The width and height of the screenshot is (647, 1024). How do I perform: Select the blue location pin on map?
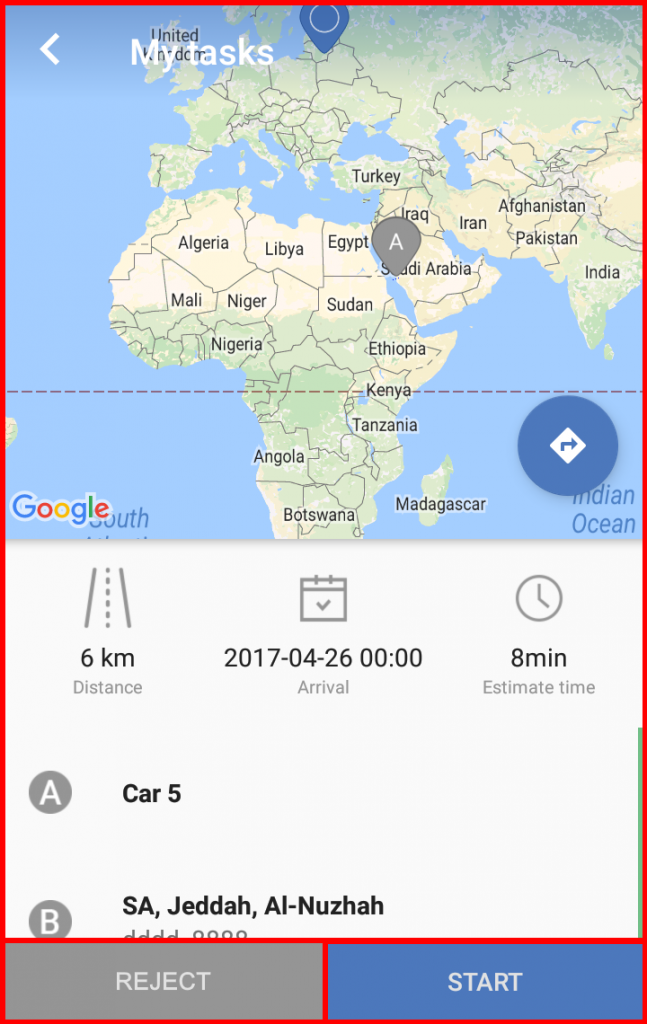pyautogui.click(x=324, y=22)
